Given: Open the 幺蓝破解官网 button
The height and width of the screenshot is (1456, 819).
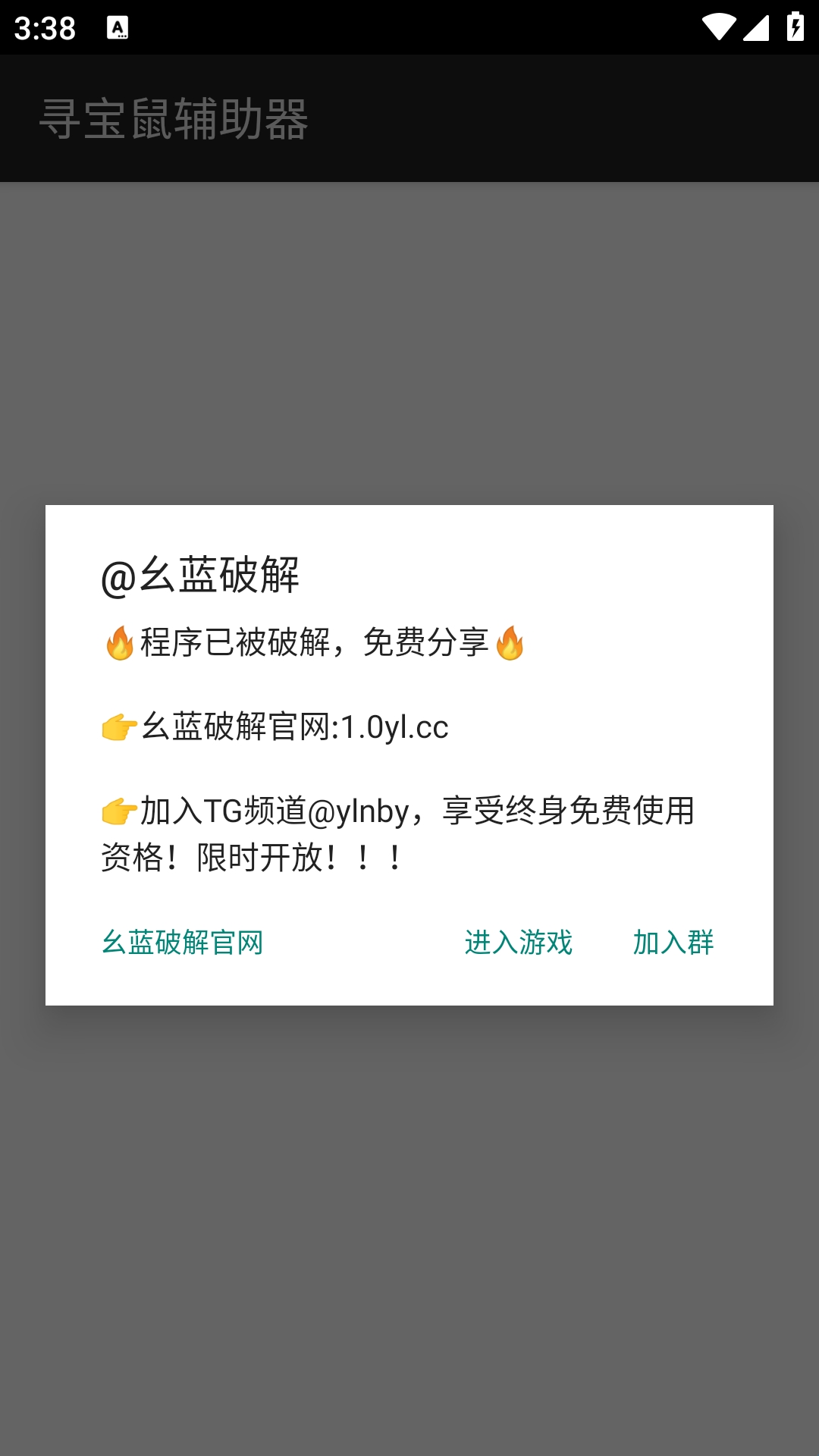Looking at the screenshot, I should [183, 943].
